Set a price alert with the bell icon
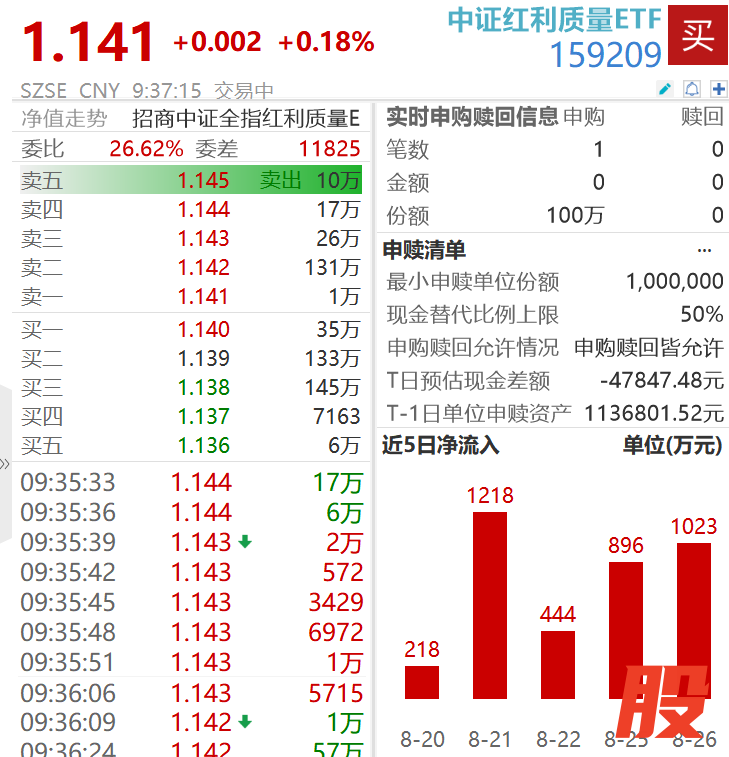Image resolution: width=729 pixels, height=757 pixels. click(x=692, y=89)
